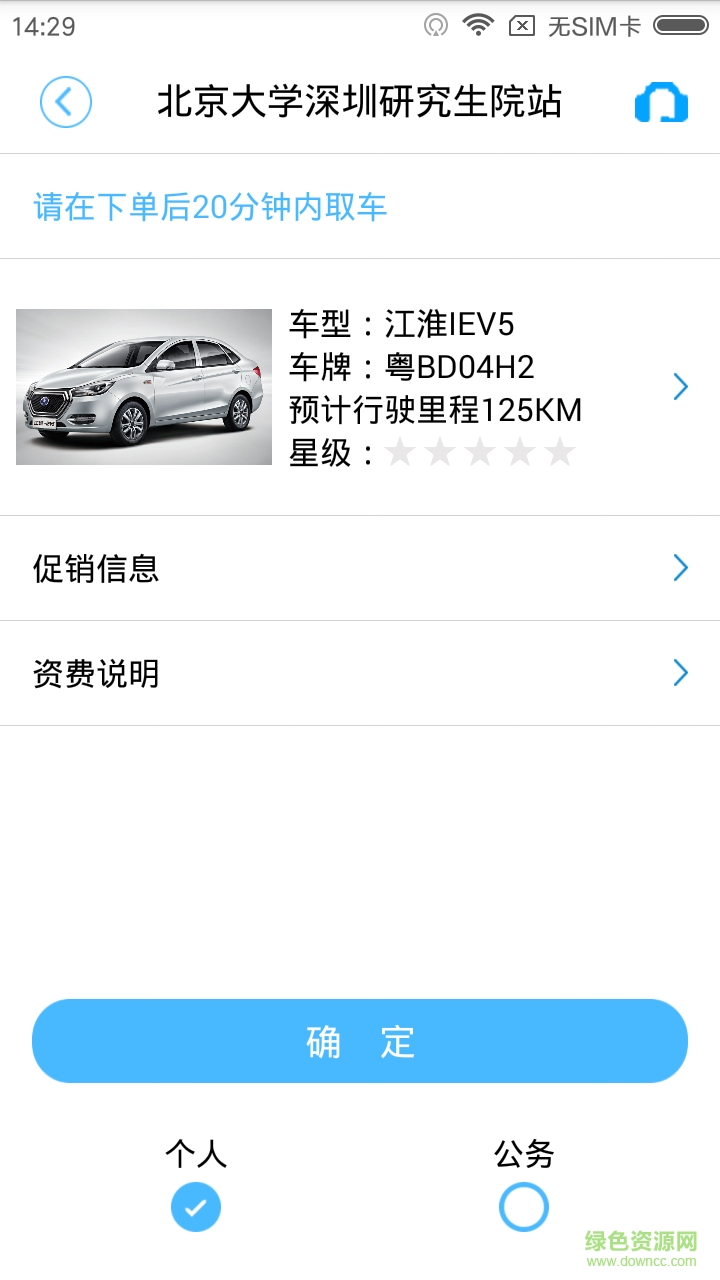Click the 资费说明 text link
Viewport: 720px width, 1280px height.
pos(95,673)
